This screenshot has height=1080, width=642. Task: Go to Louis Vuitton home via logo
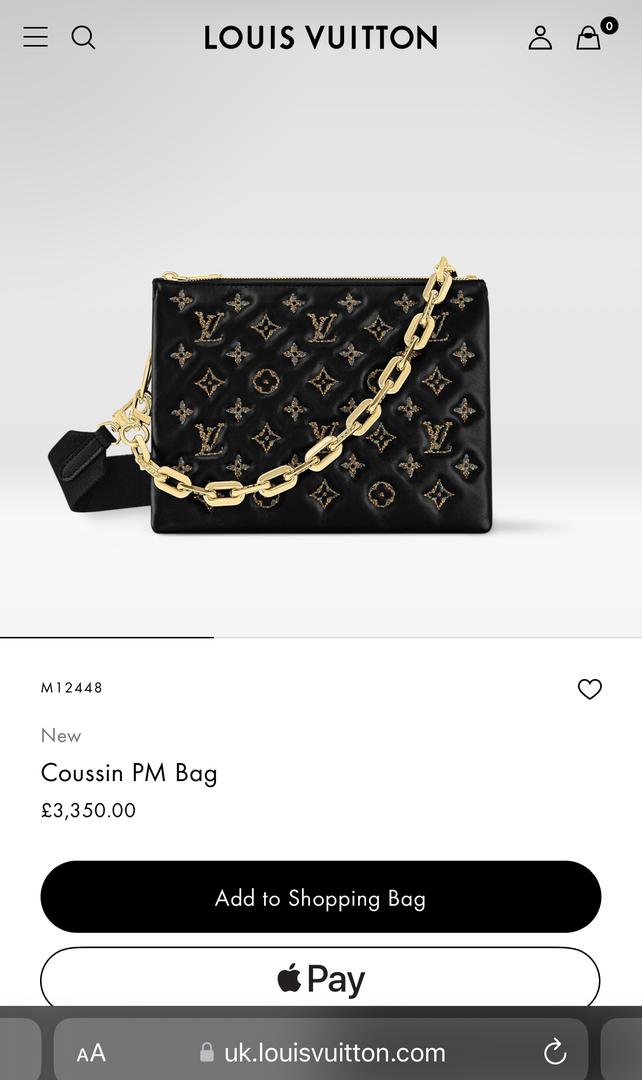(x=320, y=38)
